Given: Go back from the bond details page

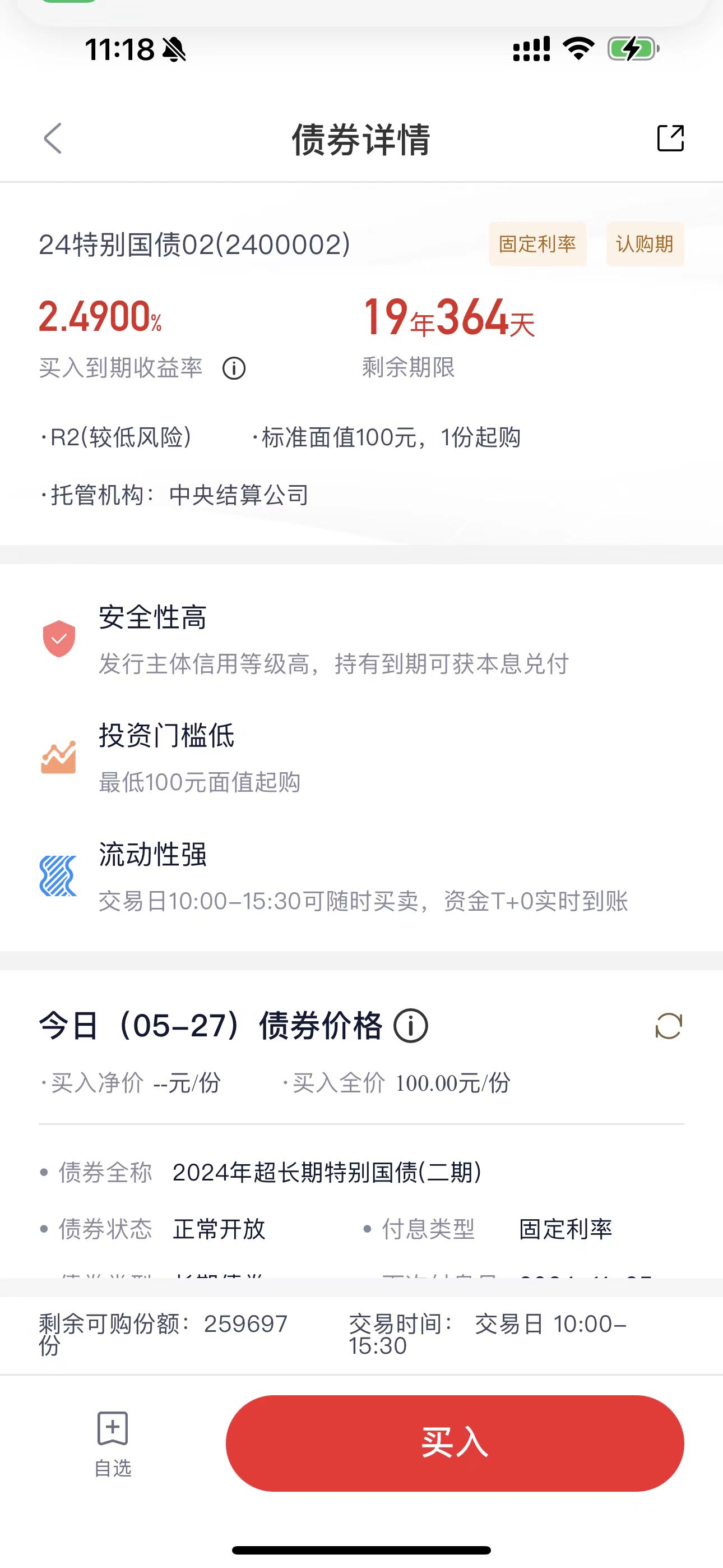Looking at the screenshot, I should click(53, 138).
